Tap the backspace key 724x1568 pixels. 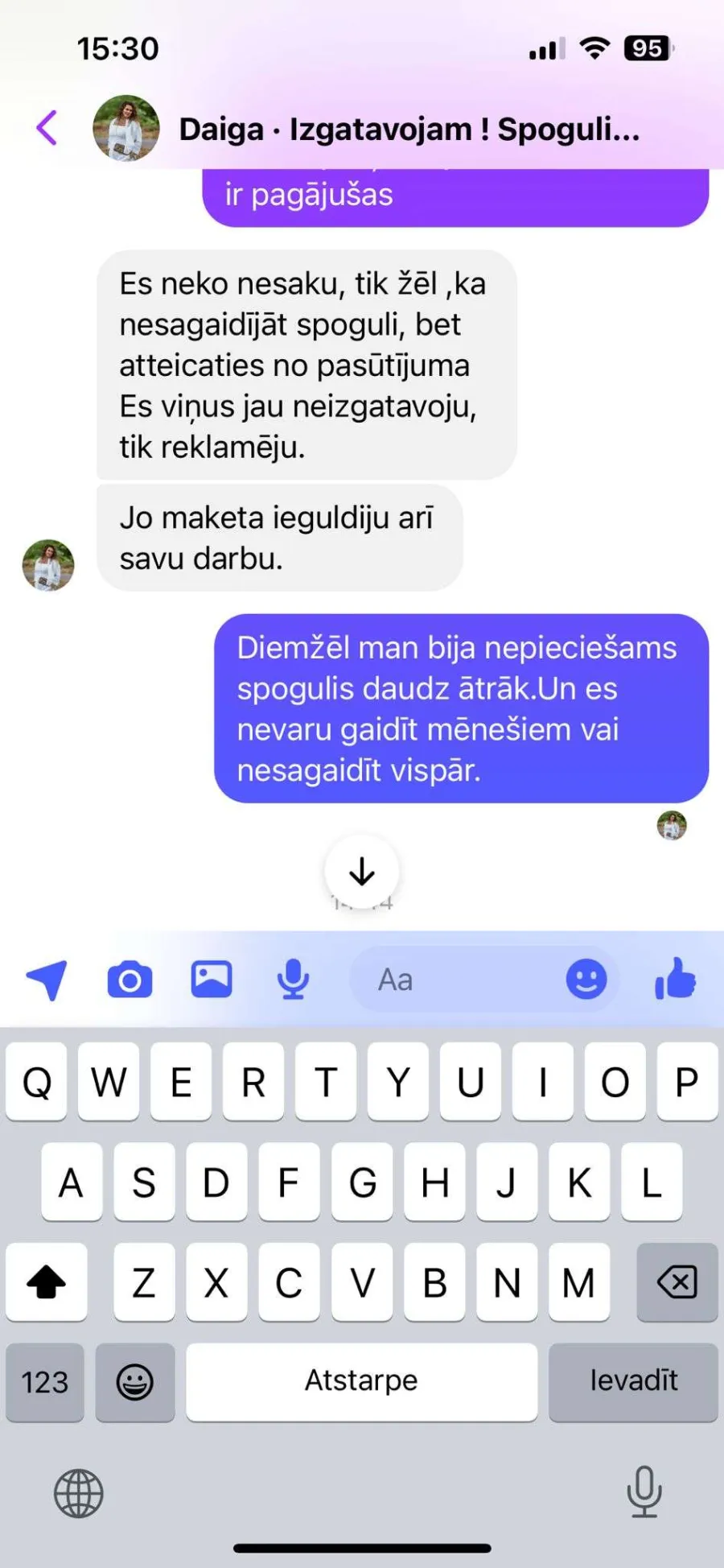pos(677,1281)
